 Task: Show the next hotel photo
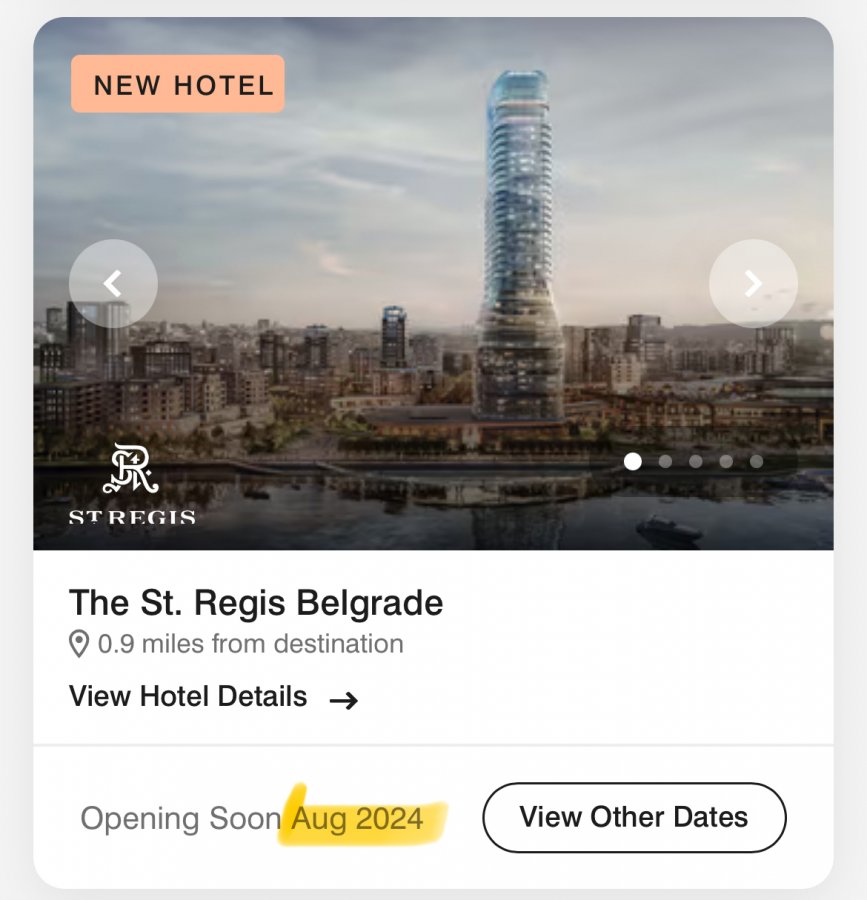click(753, 284)
